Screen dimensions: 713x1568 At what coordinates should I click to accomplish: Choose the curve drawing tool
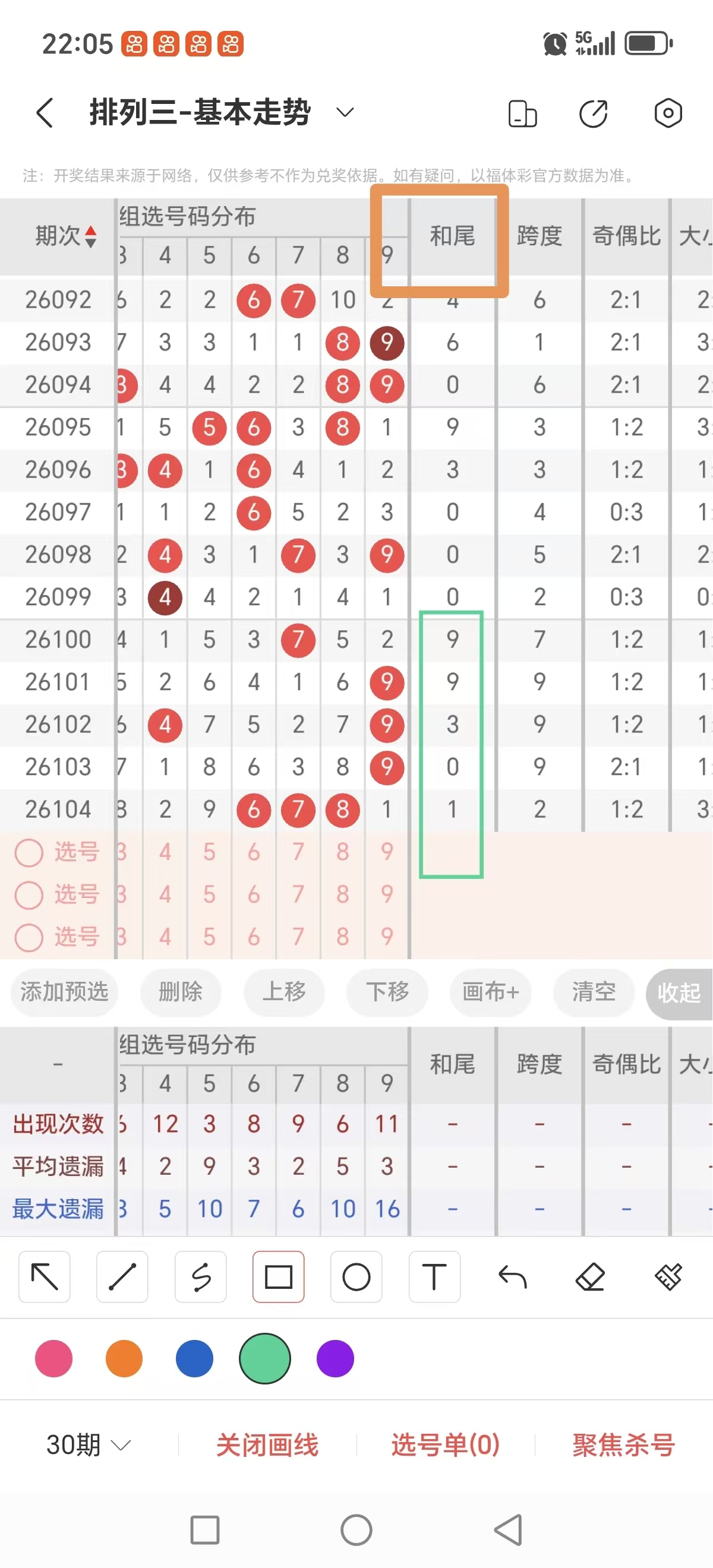point(200,1278)
